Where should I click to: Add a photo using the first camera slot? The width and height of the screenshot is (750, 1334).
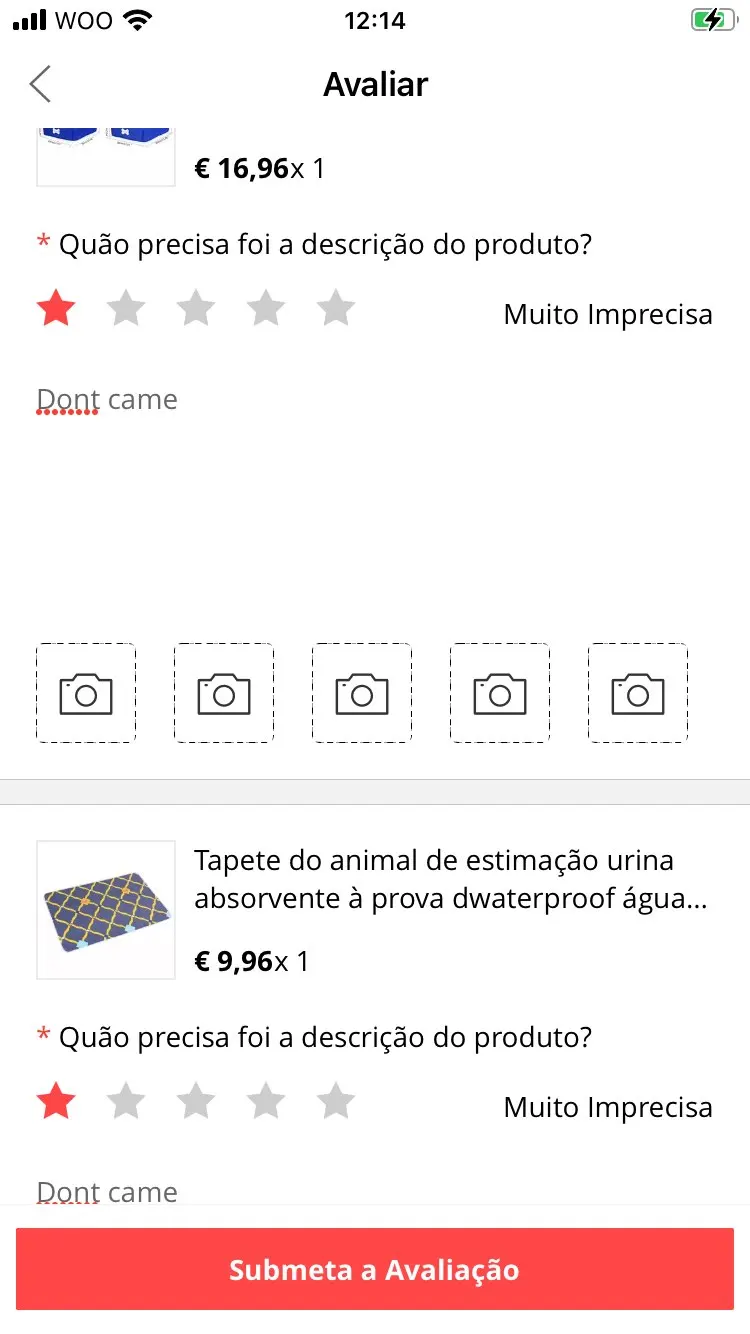coord(86,693)
